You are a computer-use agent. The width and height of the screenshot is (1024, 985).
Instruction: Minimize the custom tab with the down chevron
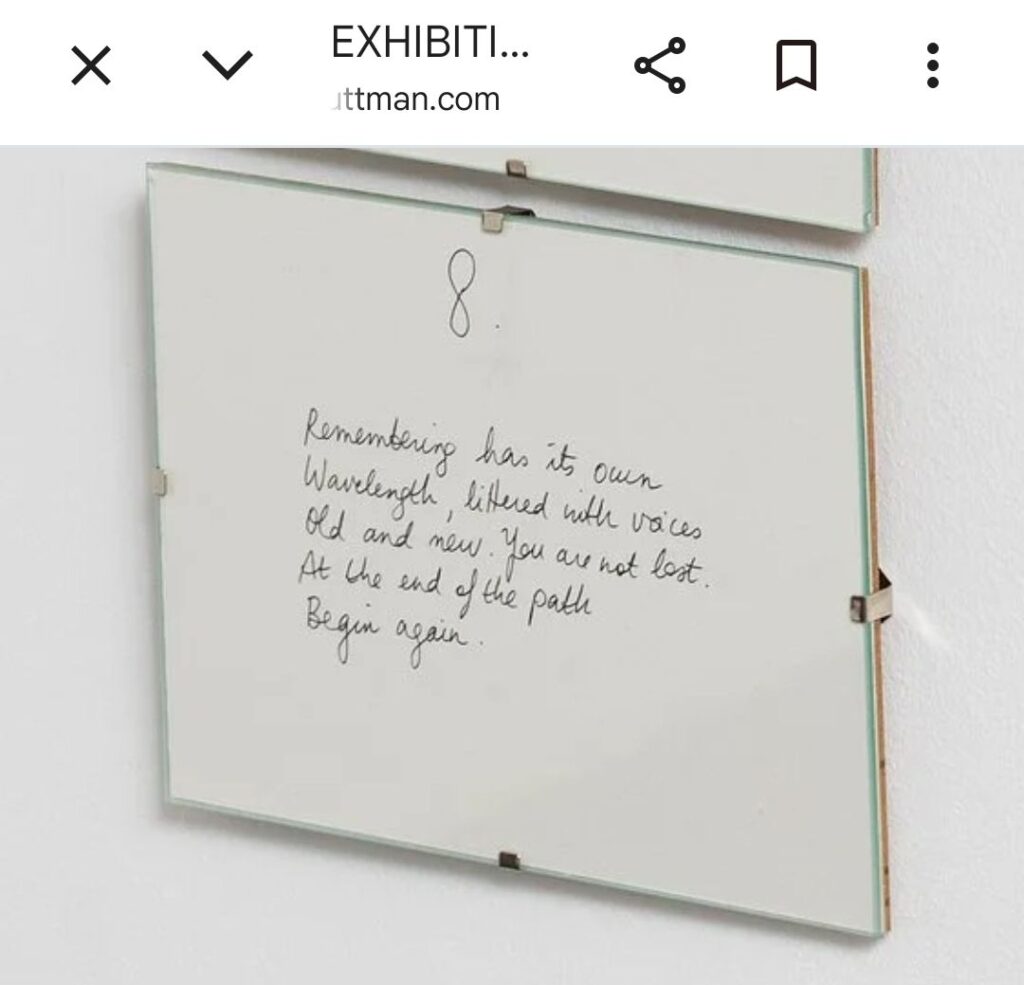tap(226, 67)
